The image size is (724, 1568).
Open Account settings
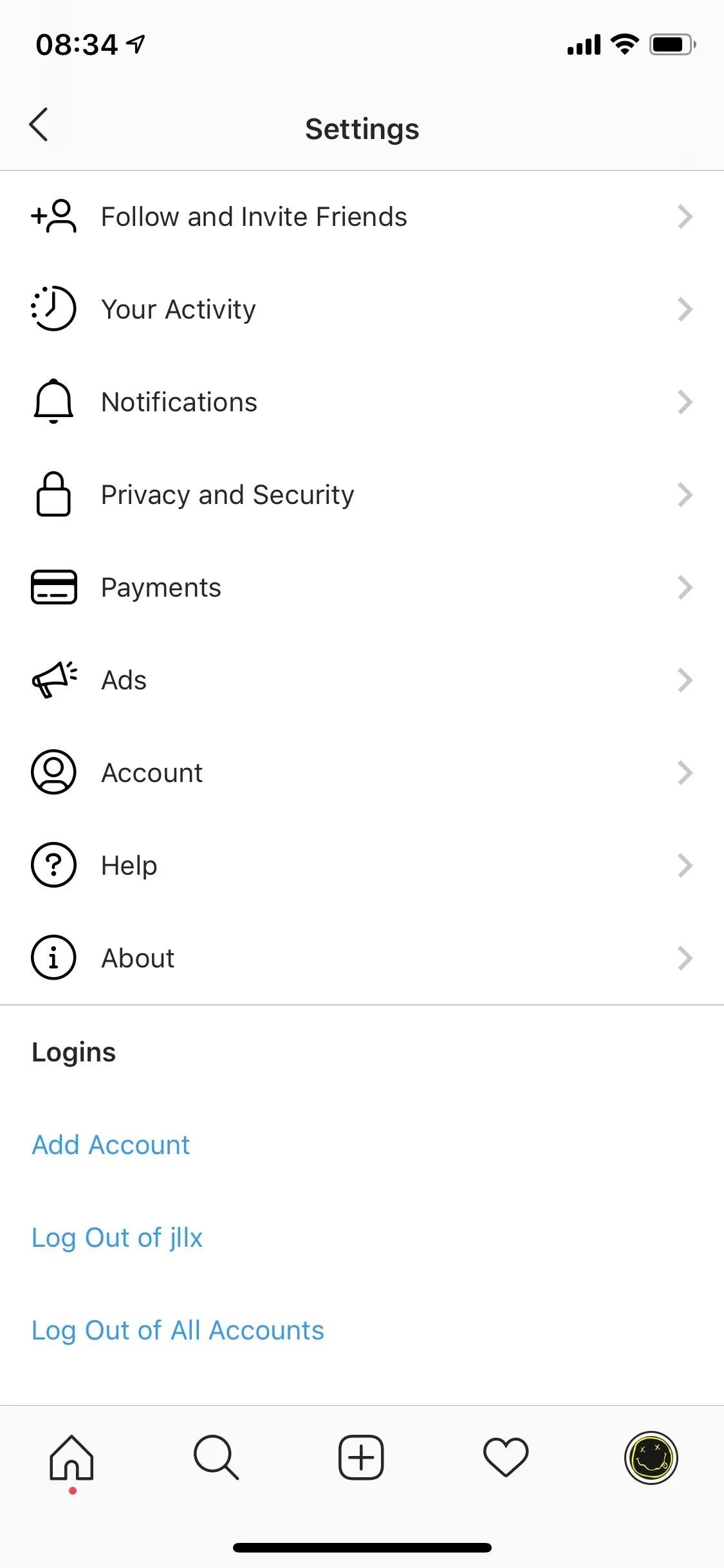(x=362, y=773)
